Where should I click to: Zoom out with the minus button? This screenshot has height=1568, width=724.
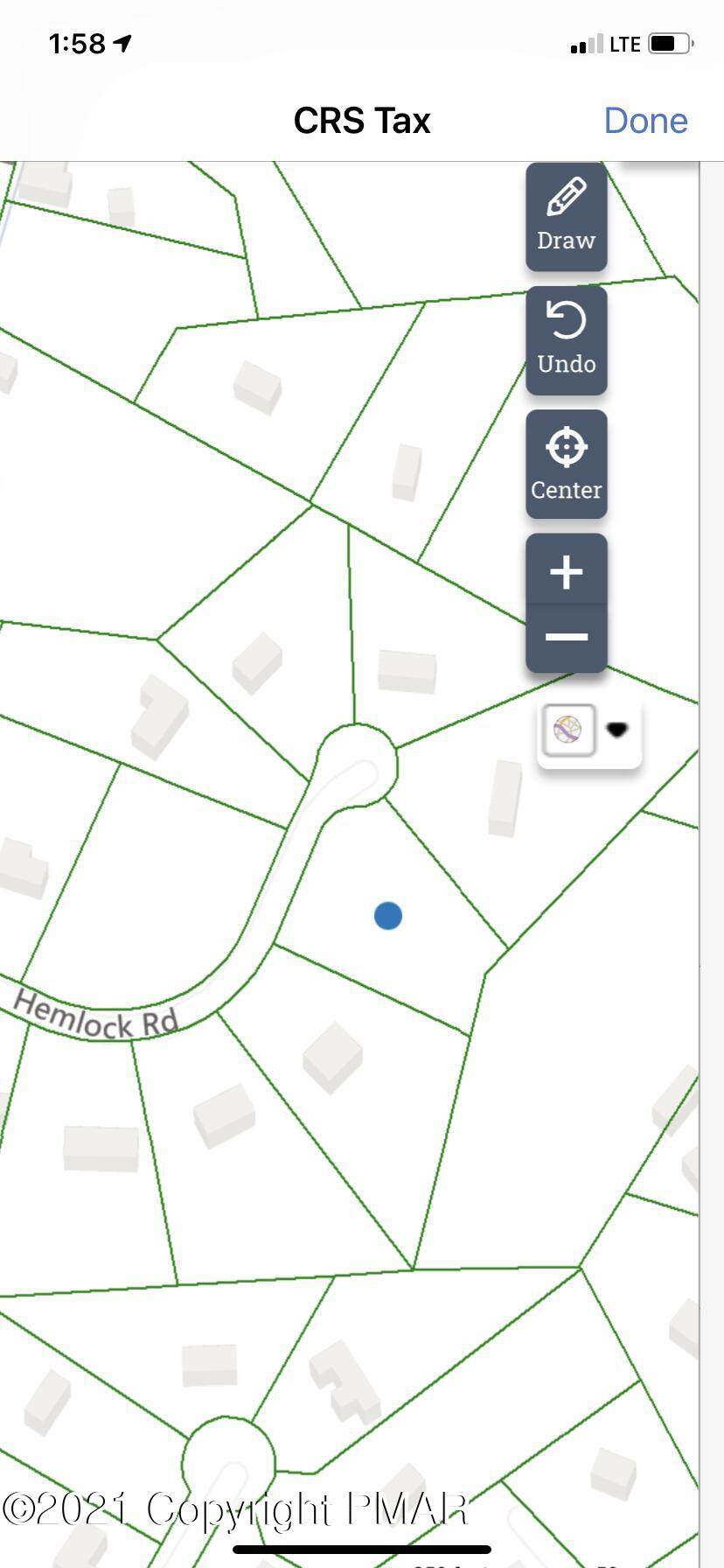(566, 637)
